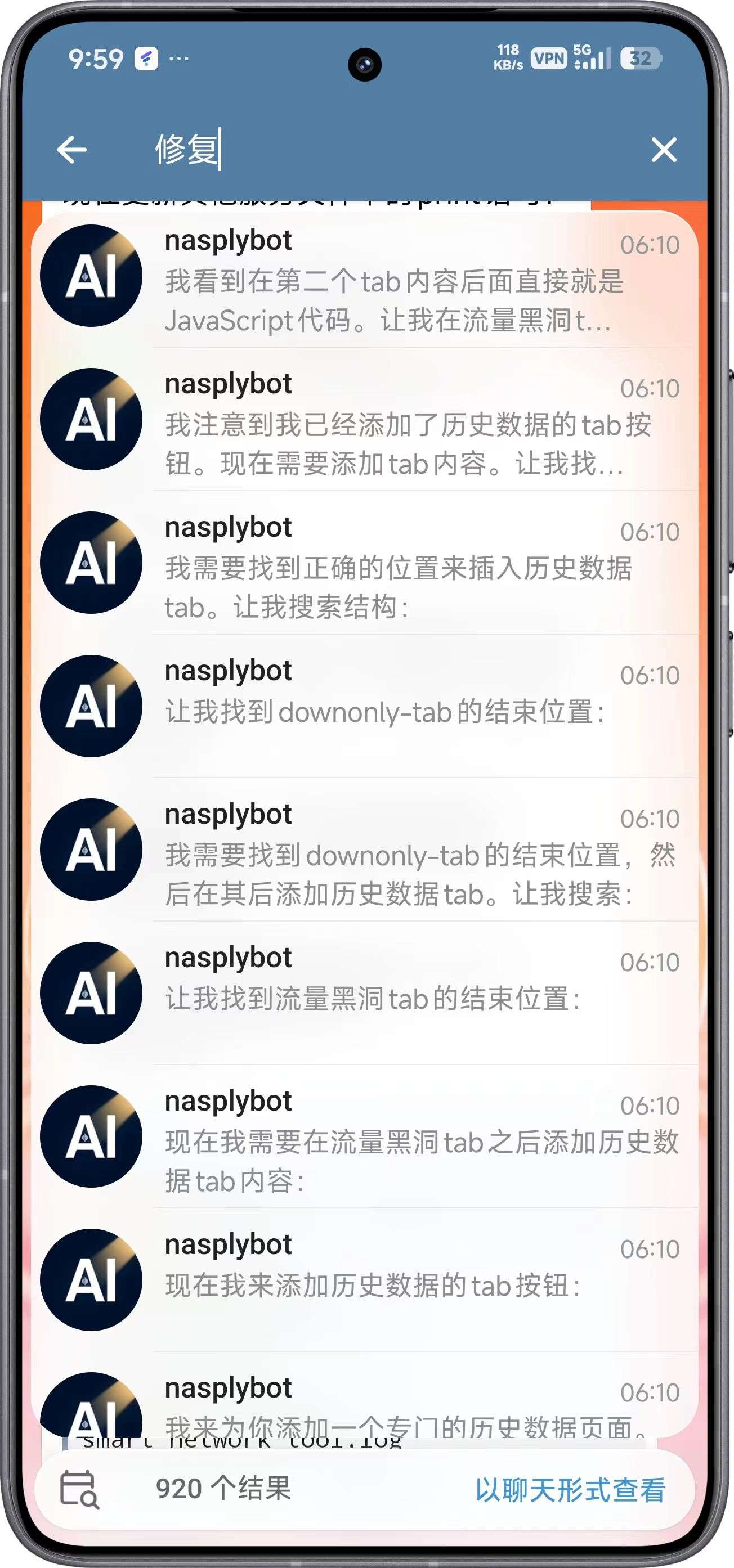Screen dimensions: 734x1568
Task: Go back from the search screen
Action: (x=72, y=150)
